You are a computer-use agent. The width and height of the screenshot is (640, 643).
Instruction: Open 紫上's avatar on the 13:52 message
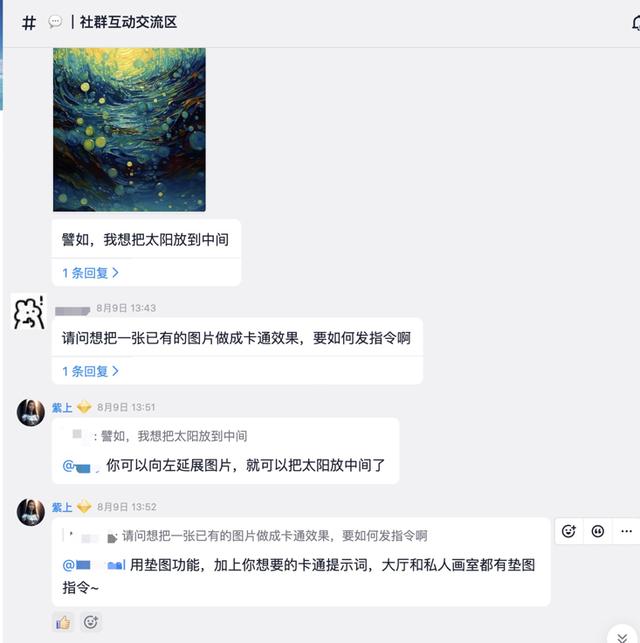point(30,511)
